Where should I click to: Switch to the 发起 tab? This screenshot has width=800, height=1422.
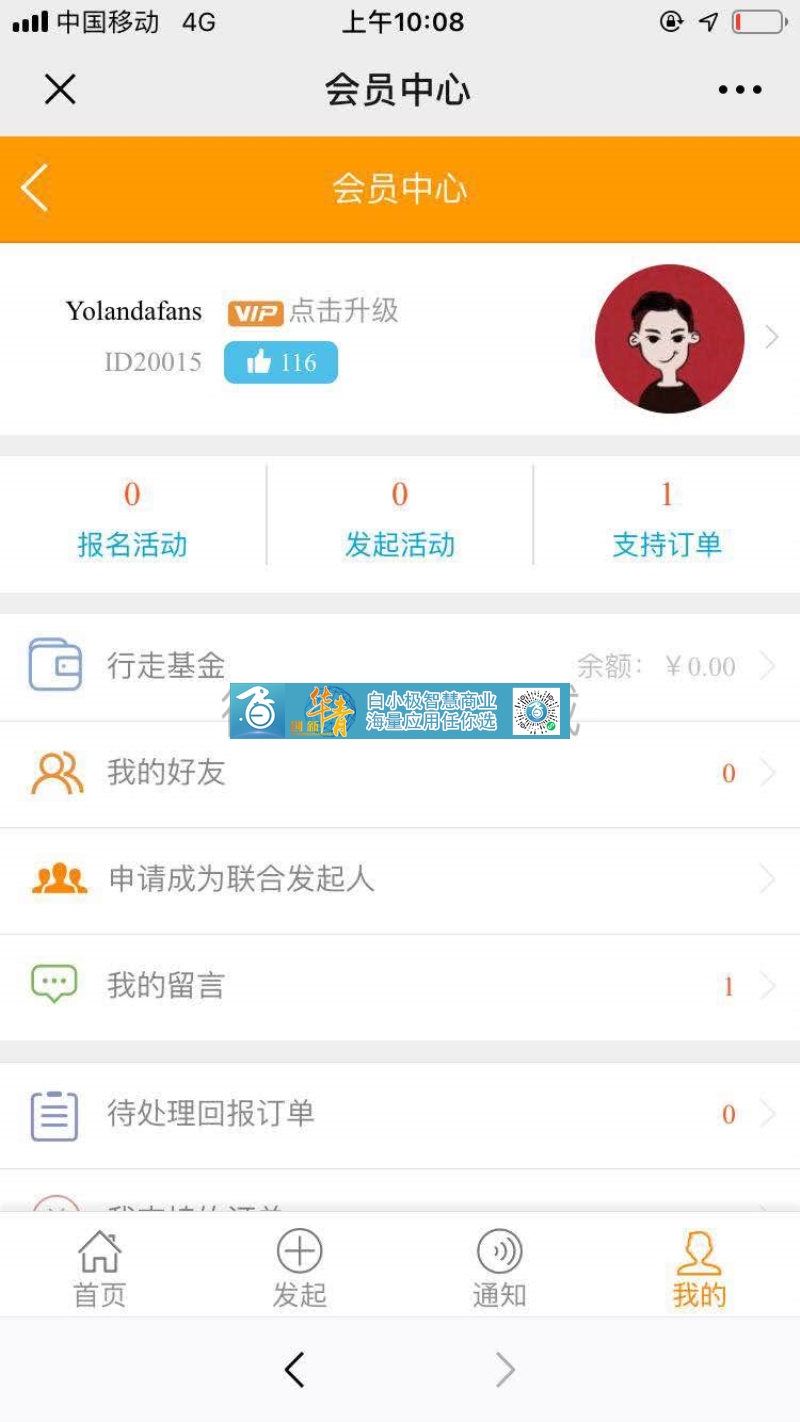pyautogui.click(x=299, y=1268)
